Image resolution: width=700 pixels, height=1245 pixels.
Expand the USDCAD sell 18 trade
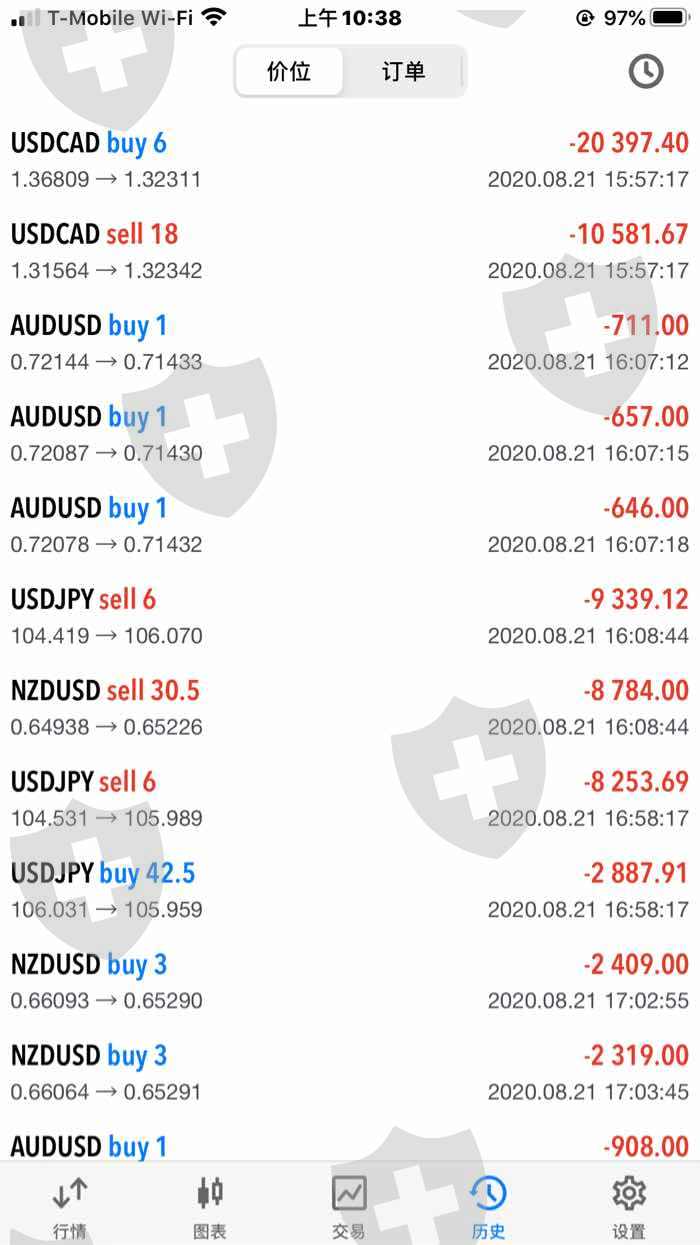349,251
